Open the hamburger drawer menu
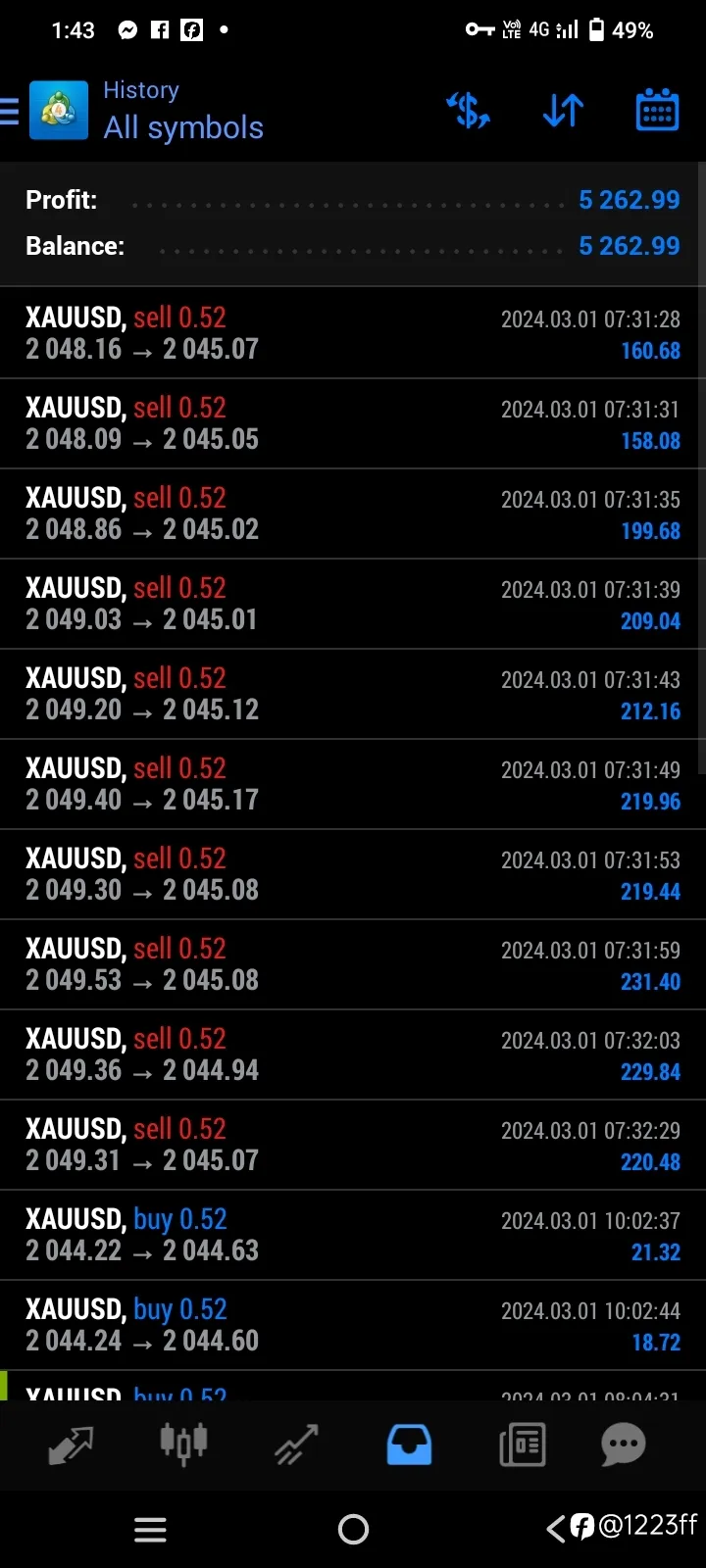The height and width of the screenshot is (1568, 706). tap(9, 111)
